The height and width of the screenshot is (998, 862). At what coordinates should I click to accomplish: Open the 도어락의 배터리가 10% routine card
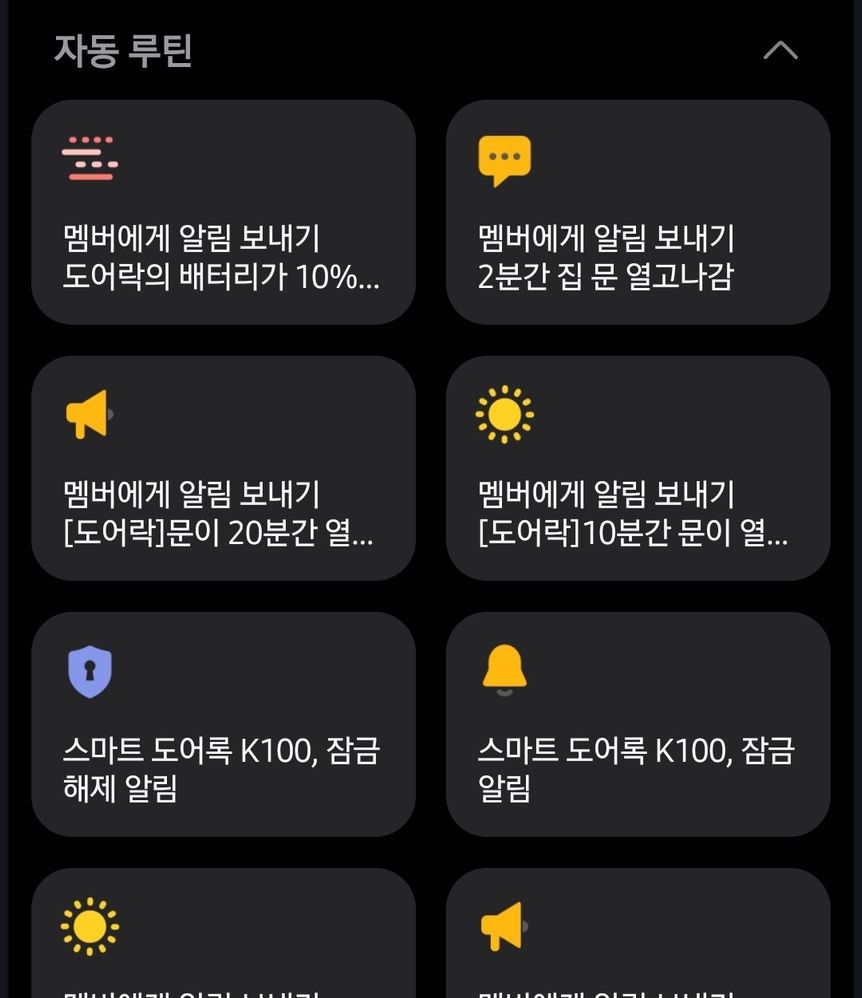tap(223, 213)
